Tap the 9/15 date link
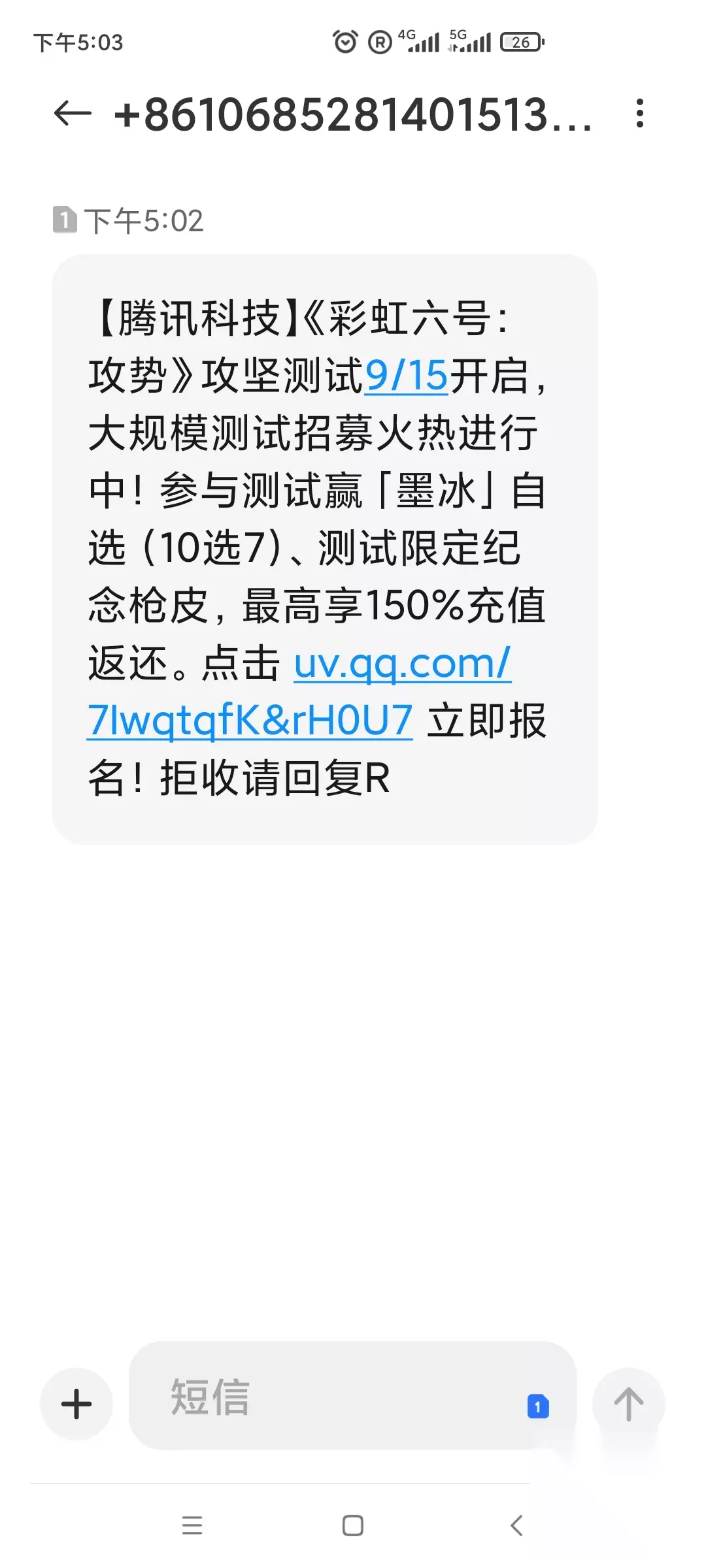The width and height of the screenshot is (706, 1568). click(407, 376)
